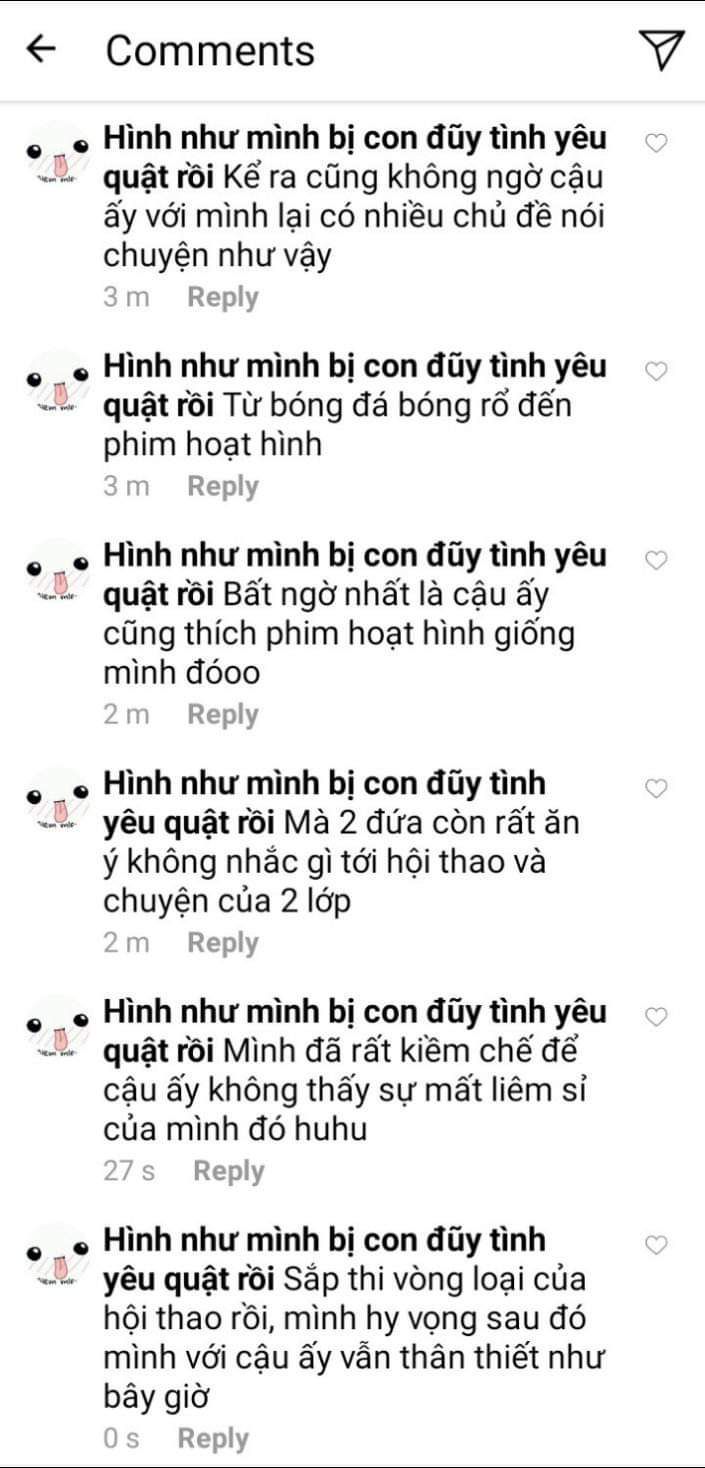Reply to the comment starting 'Mà 2 đứa còn rất ăn ý'
This screenshot has height=1468, width=705.
pyautogui.click(x=223, y=942)
